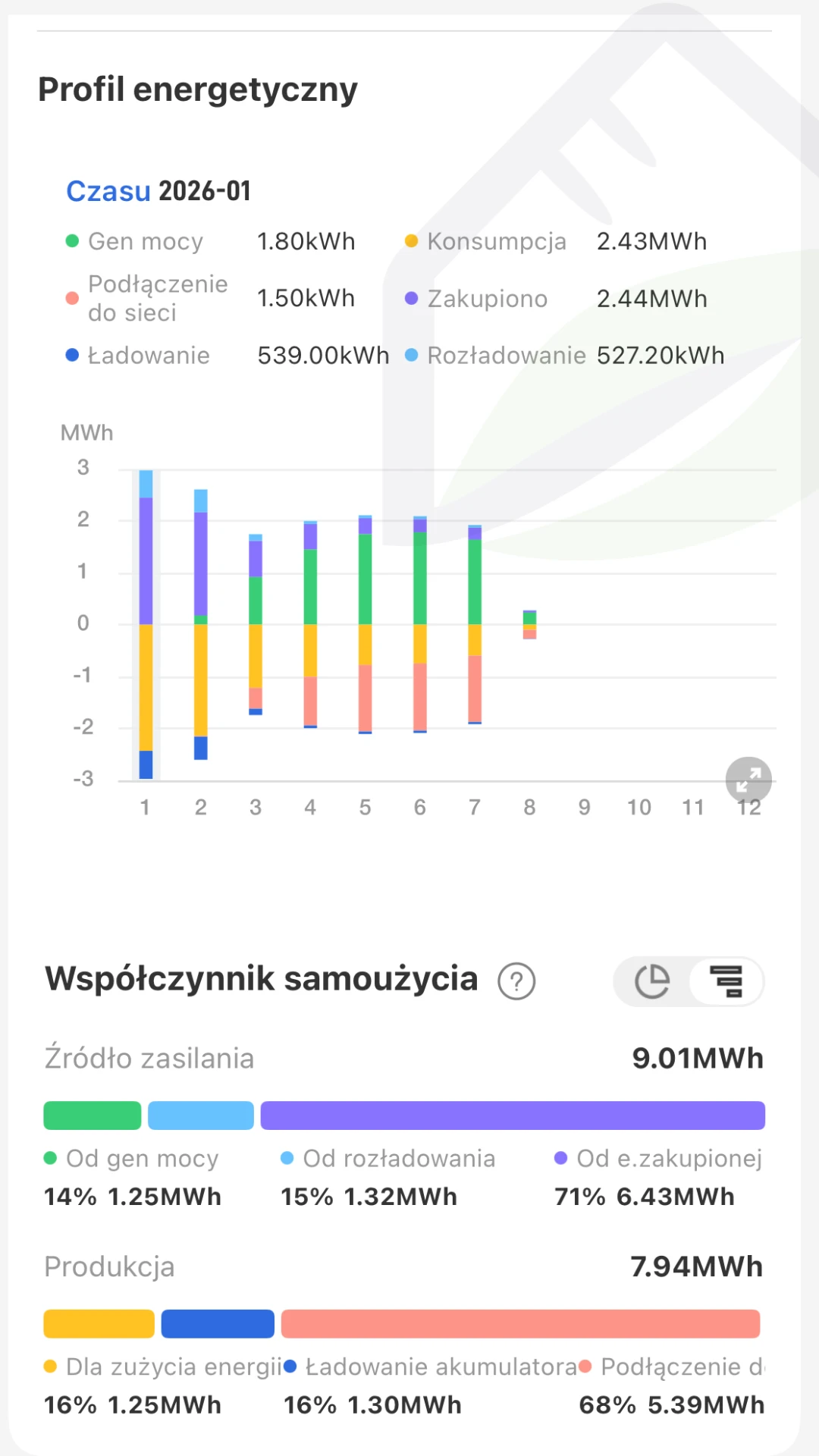
Task: Select the month 2 bar in chart
Action: (x=200, y=625)
